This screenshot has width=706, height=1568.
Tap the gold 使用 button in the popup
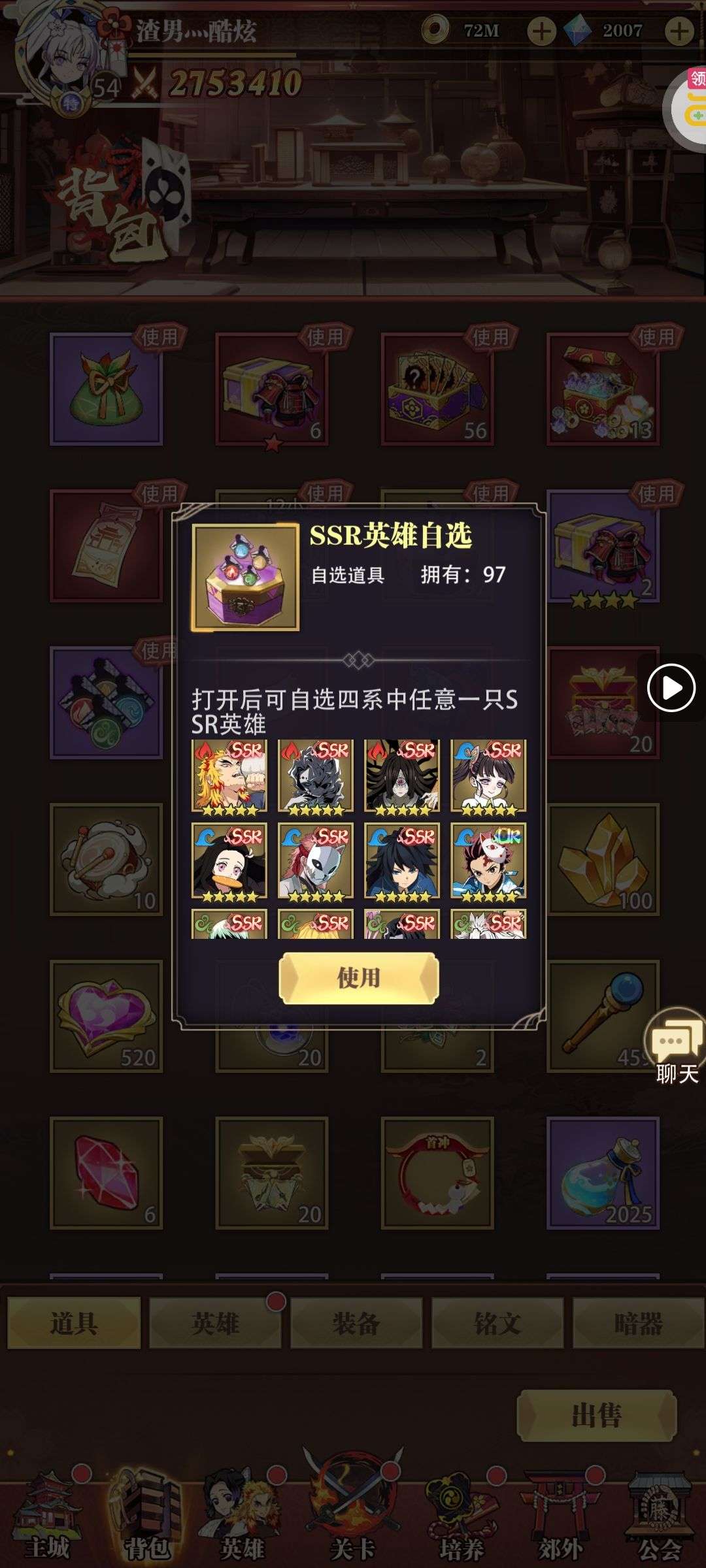(358, 977)
